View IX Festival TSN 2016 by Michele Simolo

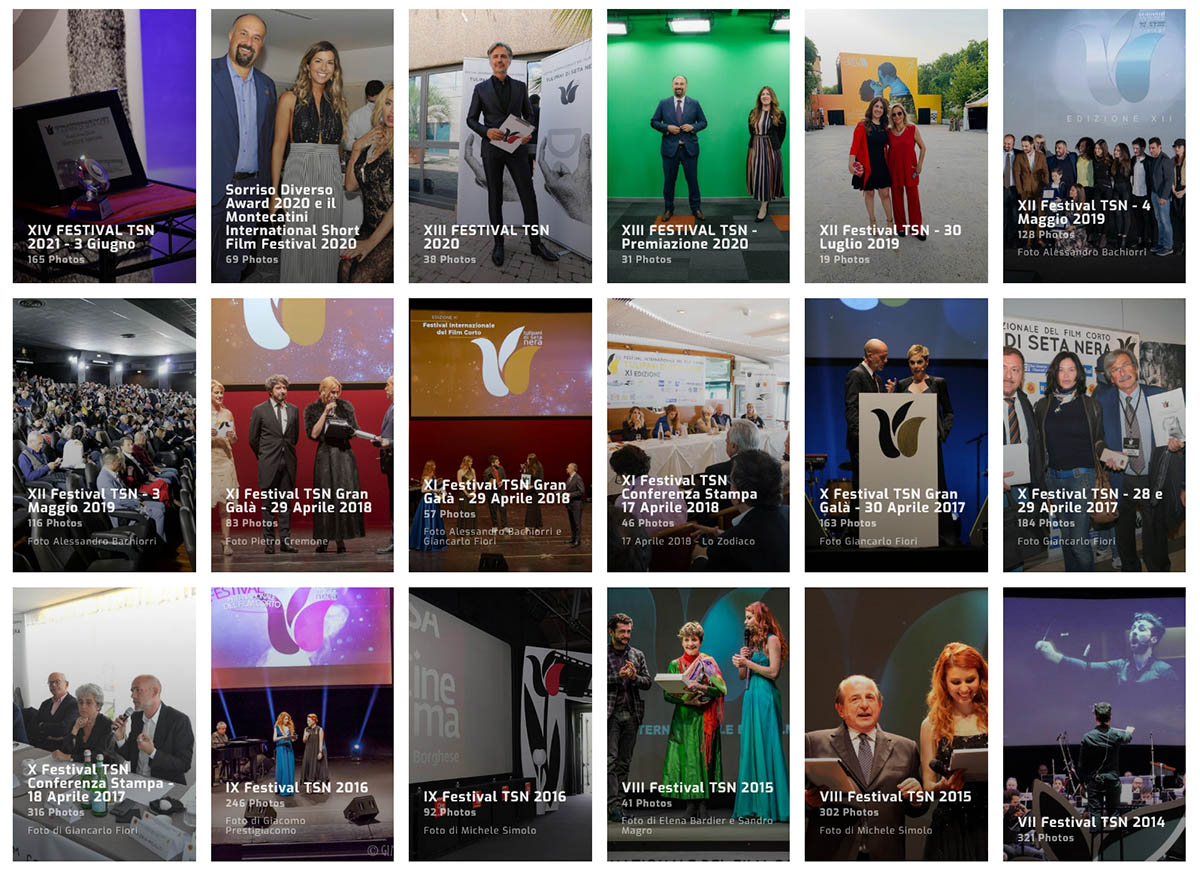[500, 723]
